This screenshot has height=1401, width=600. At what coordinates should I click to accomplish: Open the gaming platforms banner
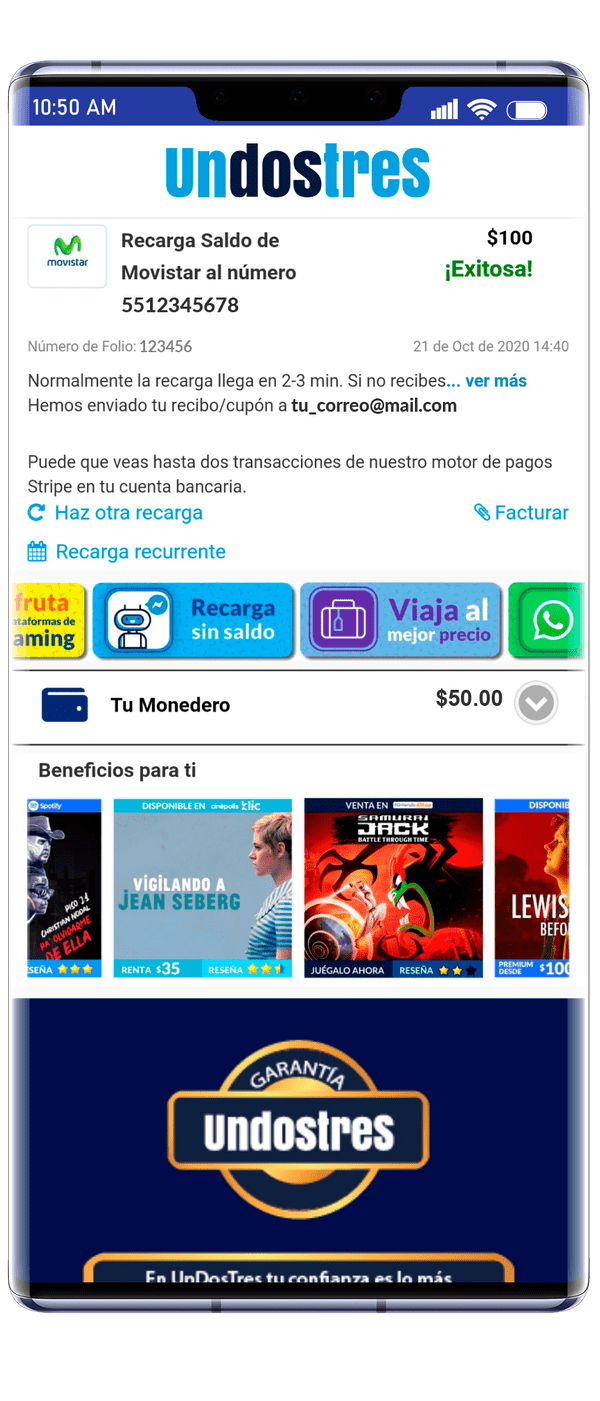point(48,621)
